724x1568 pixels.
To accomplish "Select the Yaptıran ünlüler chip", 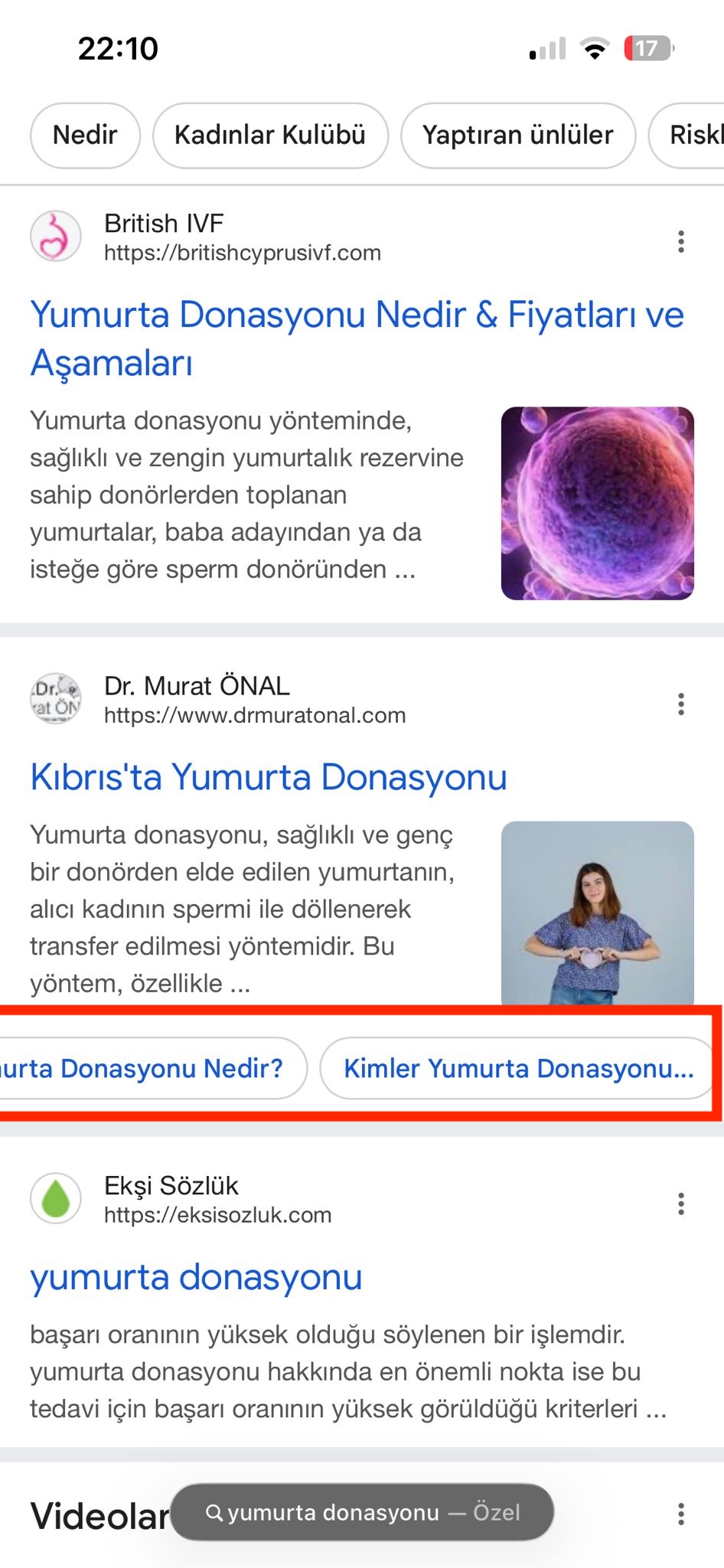I will [517, 135].
